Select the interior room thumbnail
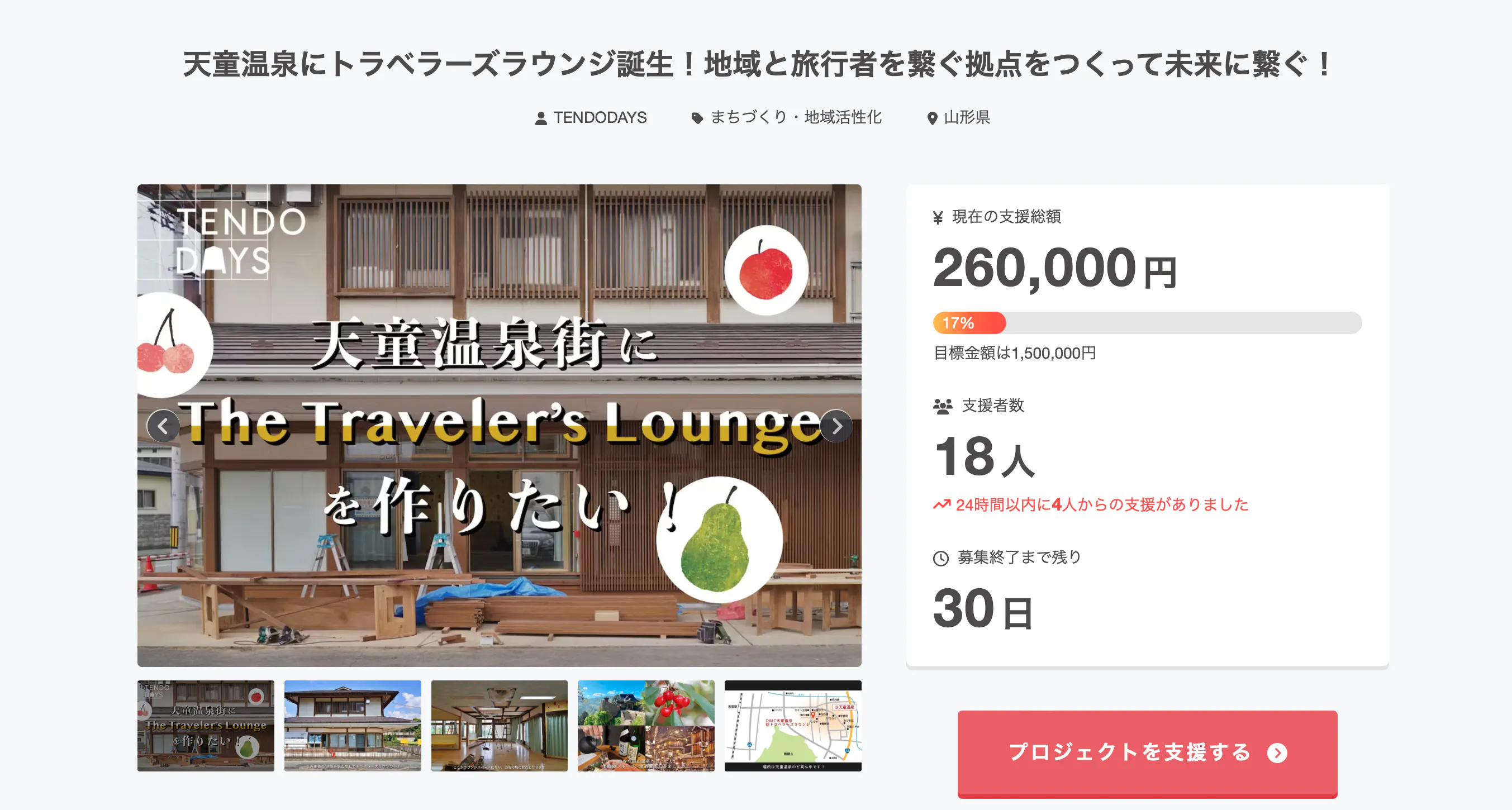 (x=499, y=726)
